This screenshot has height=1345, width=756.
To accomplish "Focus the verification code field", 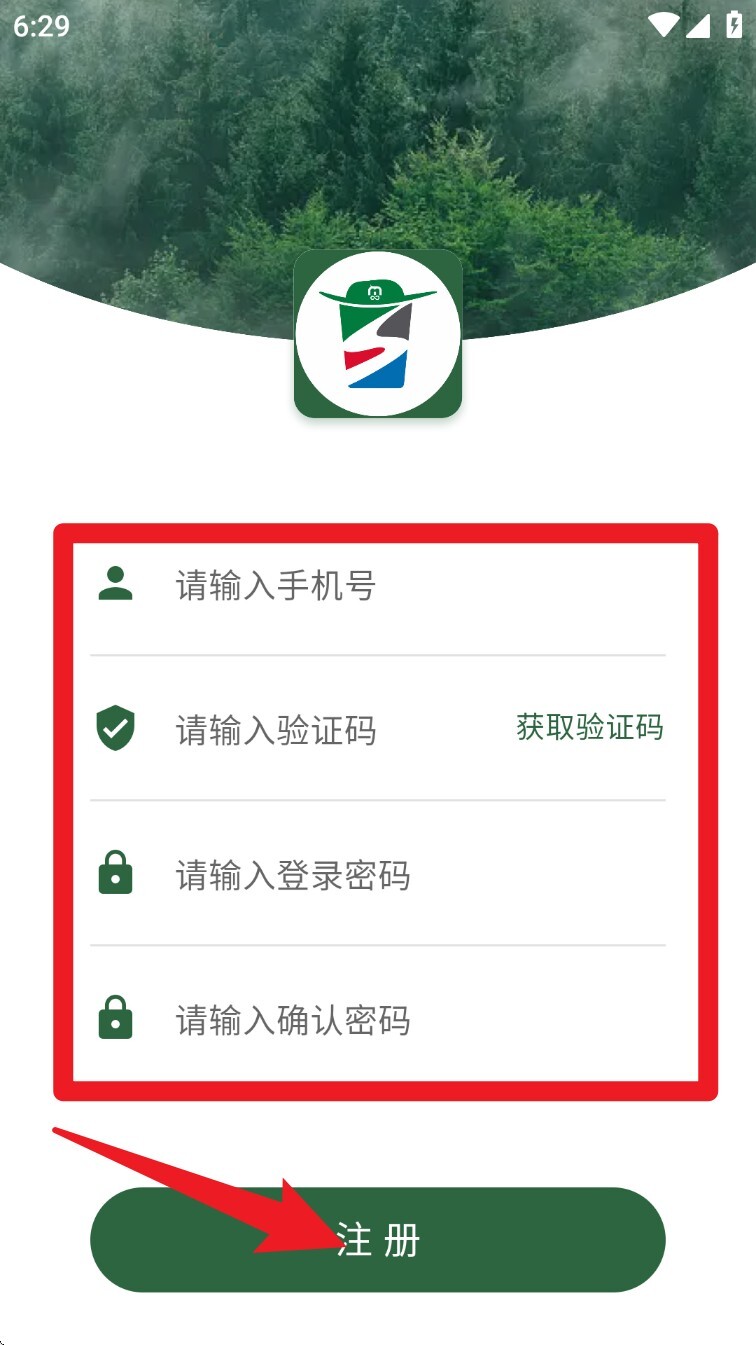I will point(330,730).
